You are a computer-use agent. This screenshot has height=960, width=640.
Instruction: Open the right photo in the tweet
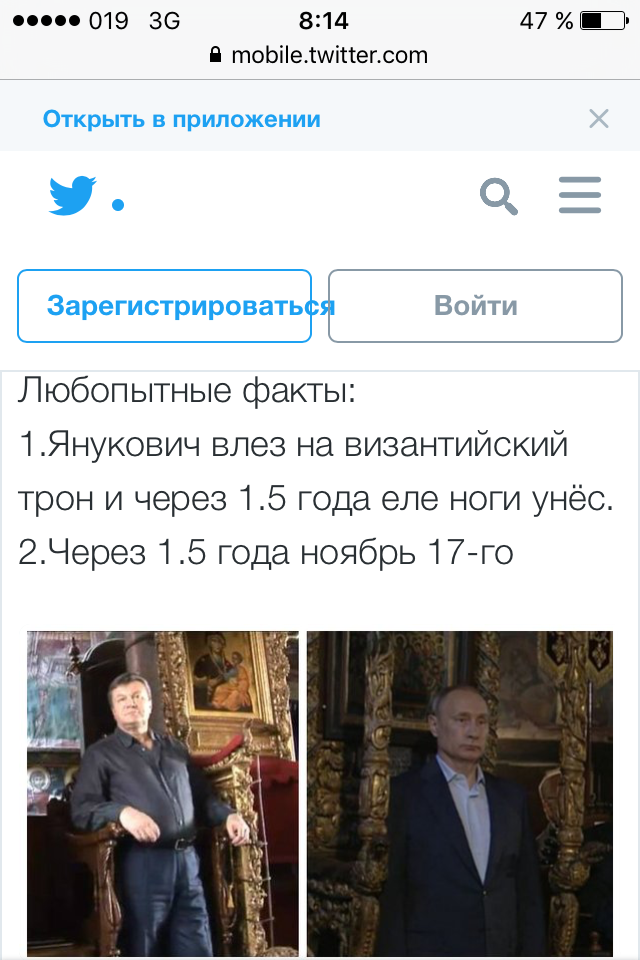[459, 795]
